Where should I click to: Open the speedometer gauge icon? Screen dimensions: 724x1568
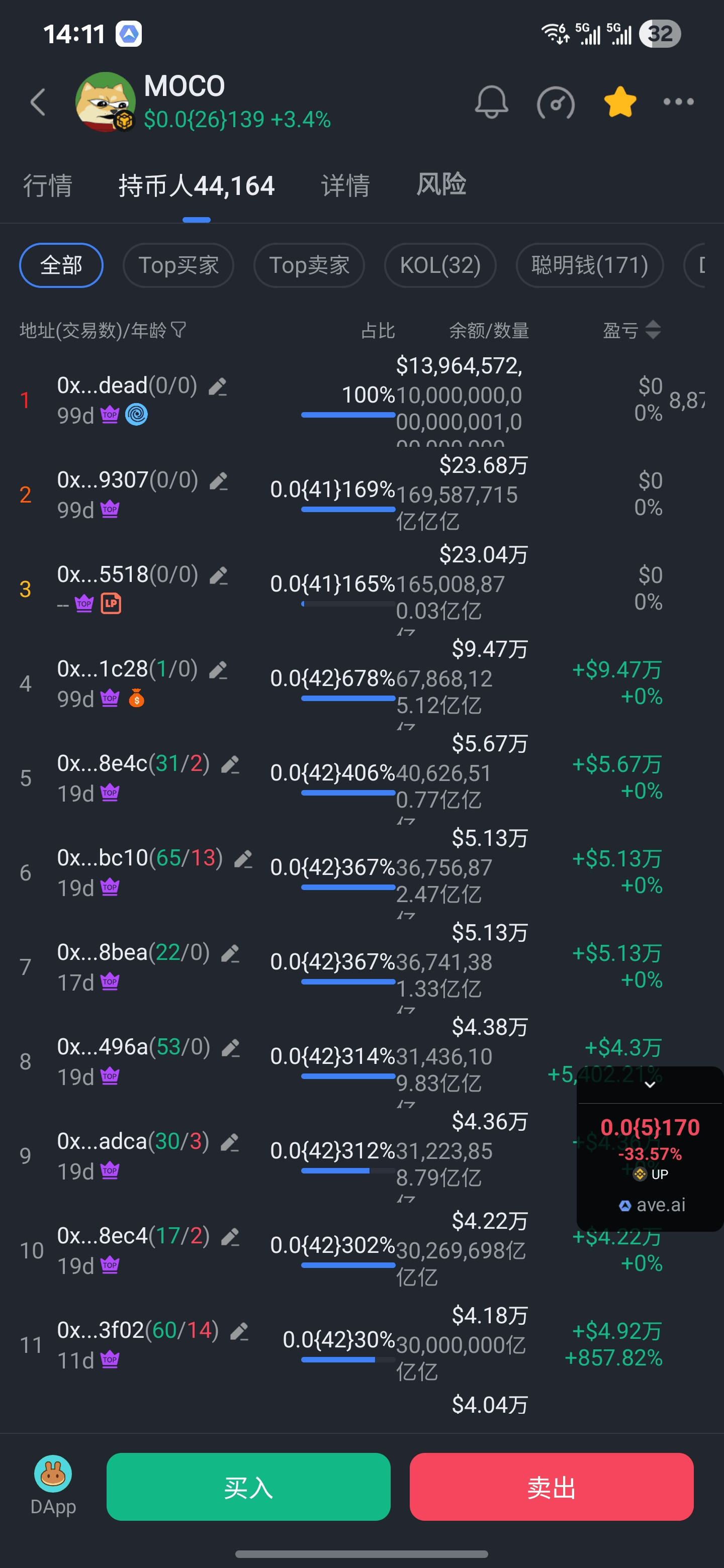pyautogui.click(x=556, y=102)
